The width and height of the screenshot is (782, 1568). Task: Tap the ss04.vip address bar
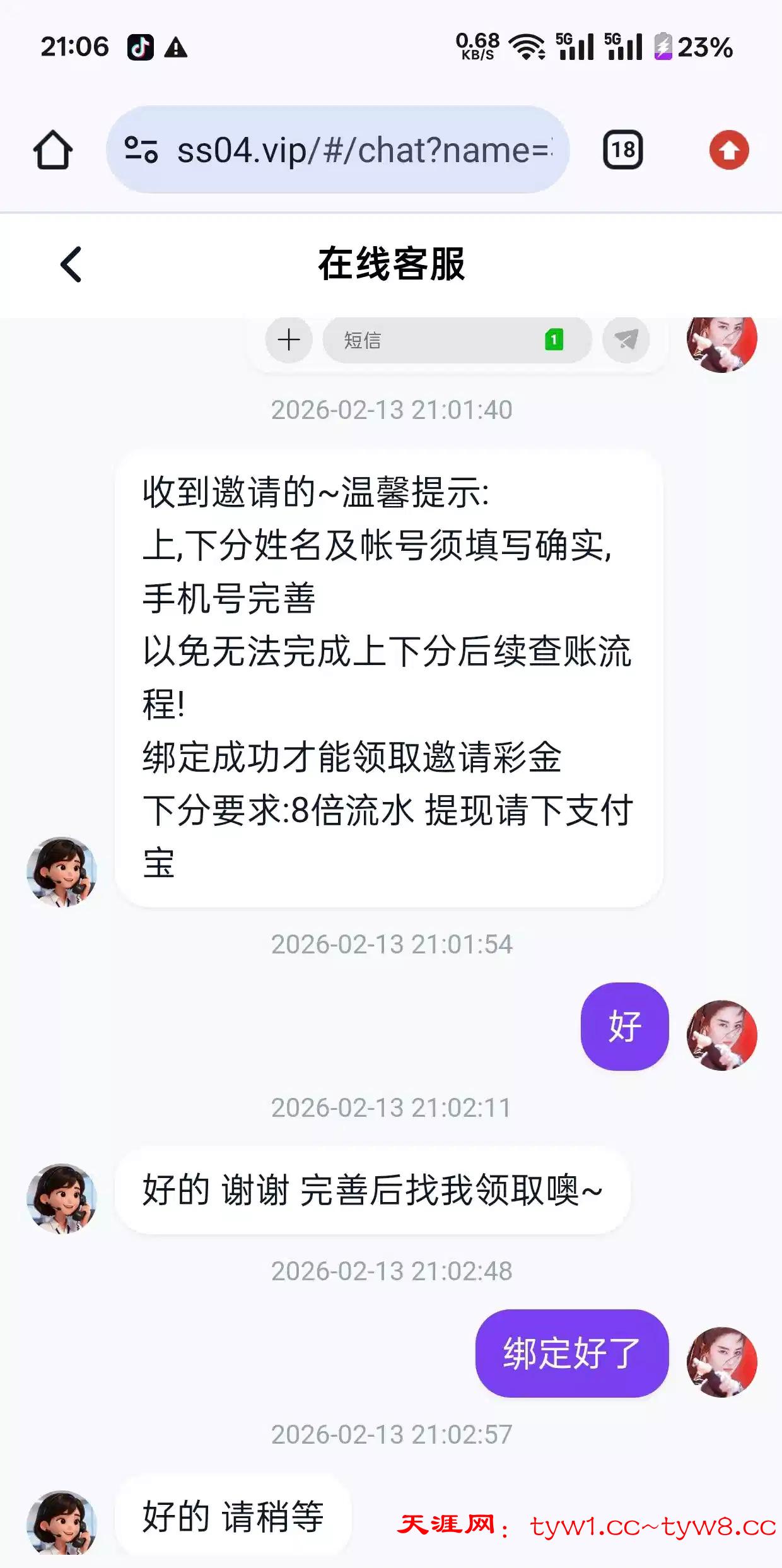coord(353,150)
